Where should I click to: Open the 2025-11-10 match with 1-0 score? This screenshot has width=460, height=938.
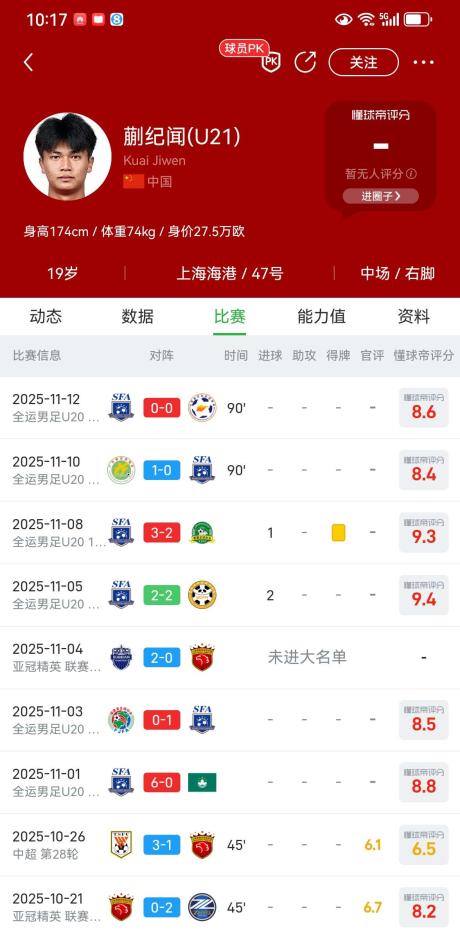pyautogui.click(x=230, y=470)
